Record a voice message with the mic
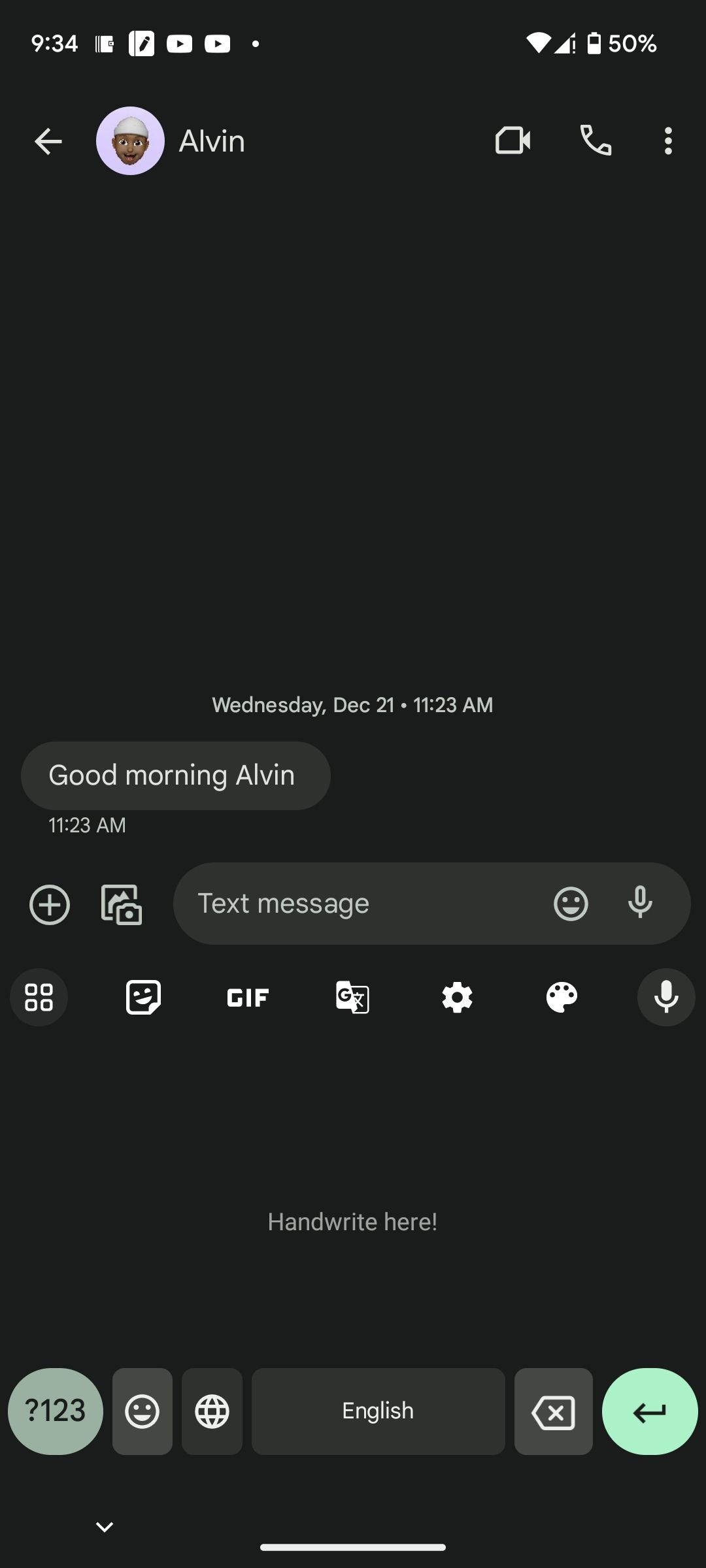 (x=640, y=904)
